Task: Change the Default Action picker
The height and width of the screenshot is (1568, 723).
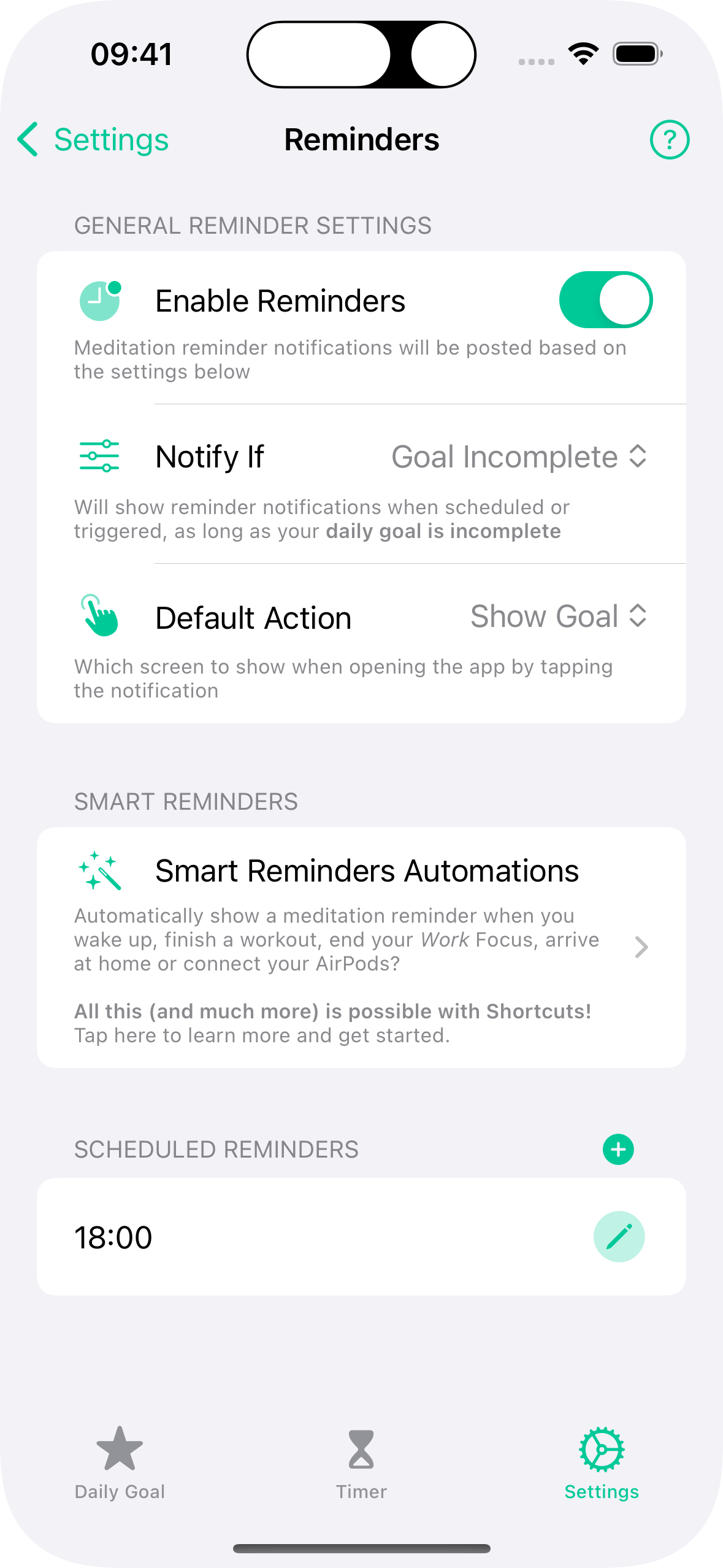Action: click(x=558, y=617)
